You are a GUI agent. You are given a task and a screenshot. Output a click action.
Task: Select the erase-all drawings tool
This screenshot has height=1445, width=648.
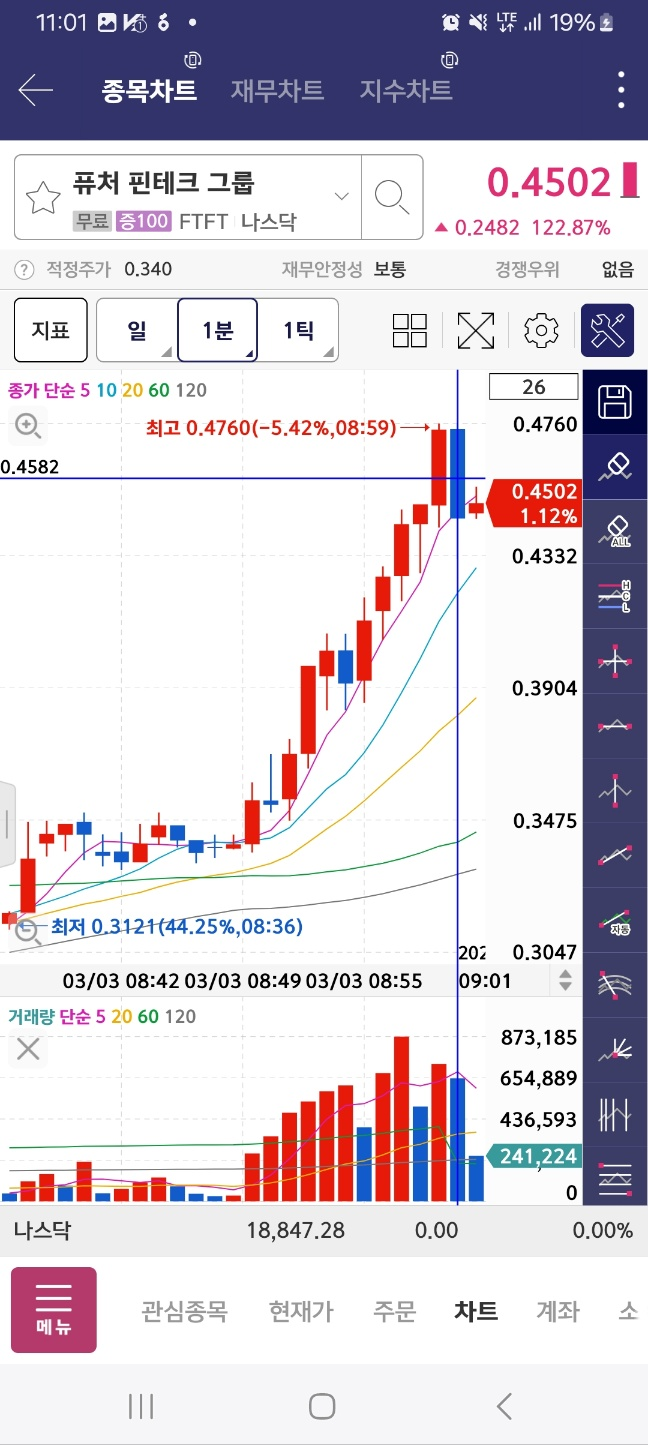pos(615,531)
